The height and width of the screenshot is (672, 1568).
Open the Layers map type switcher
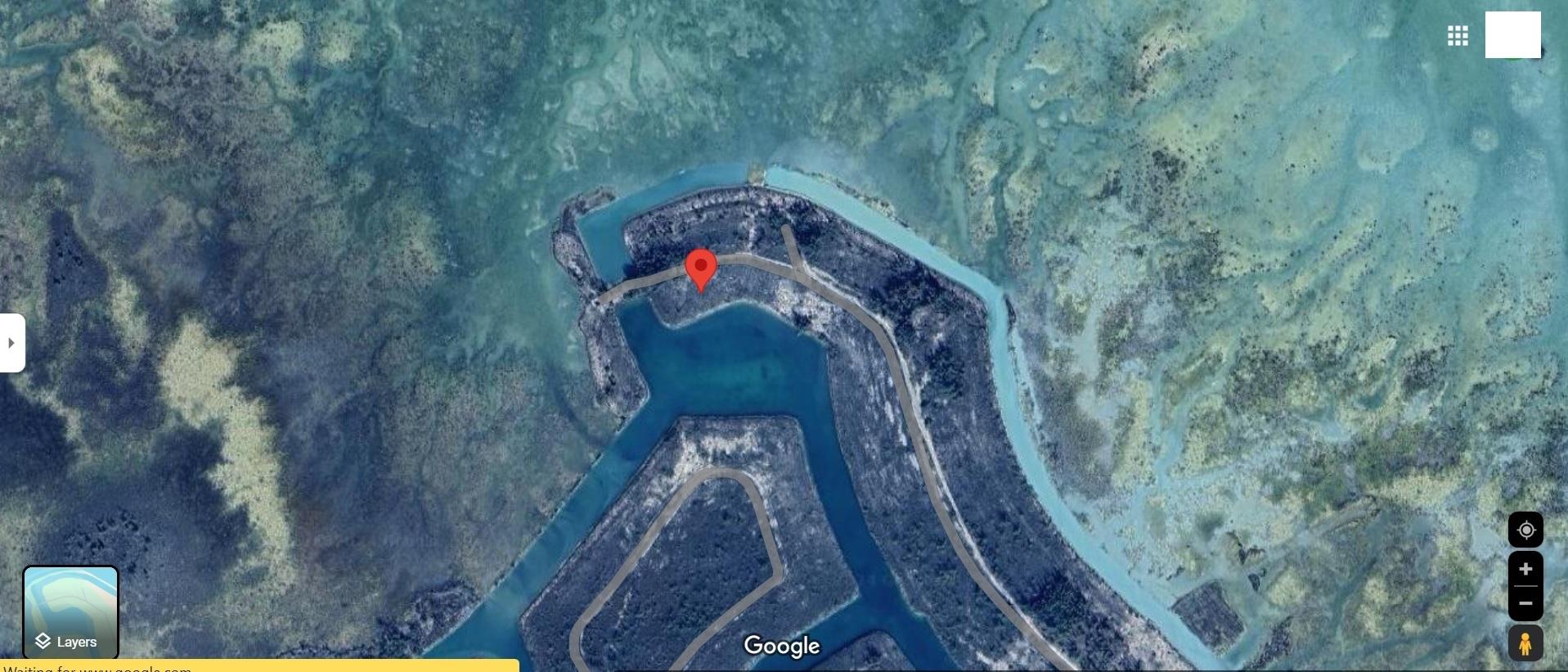tap(70, 611)
